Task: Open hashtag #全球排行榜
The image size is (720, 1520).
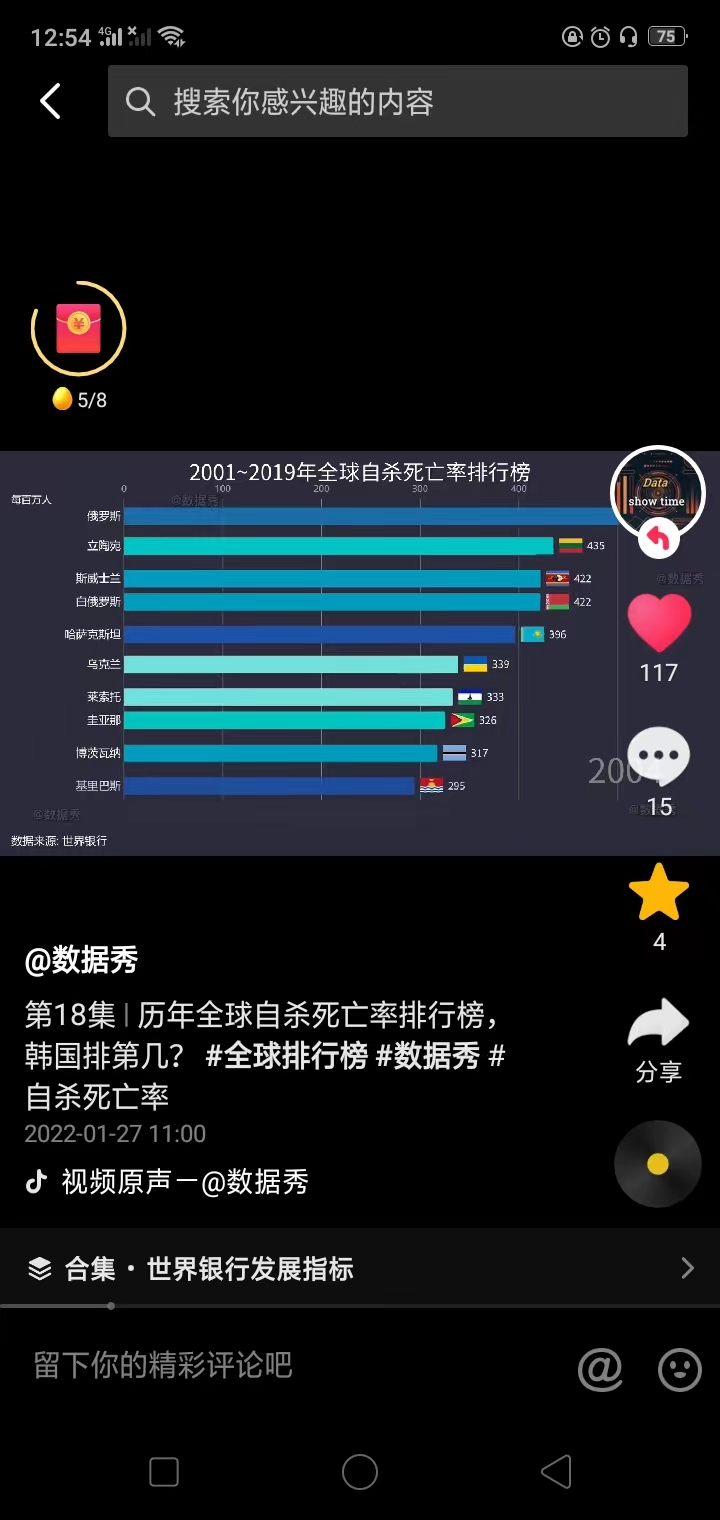Action: click(x=287, y=1056)
